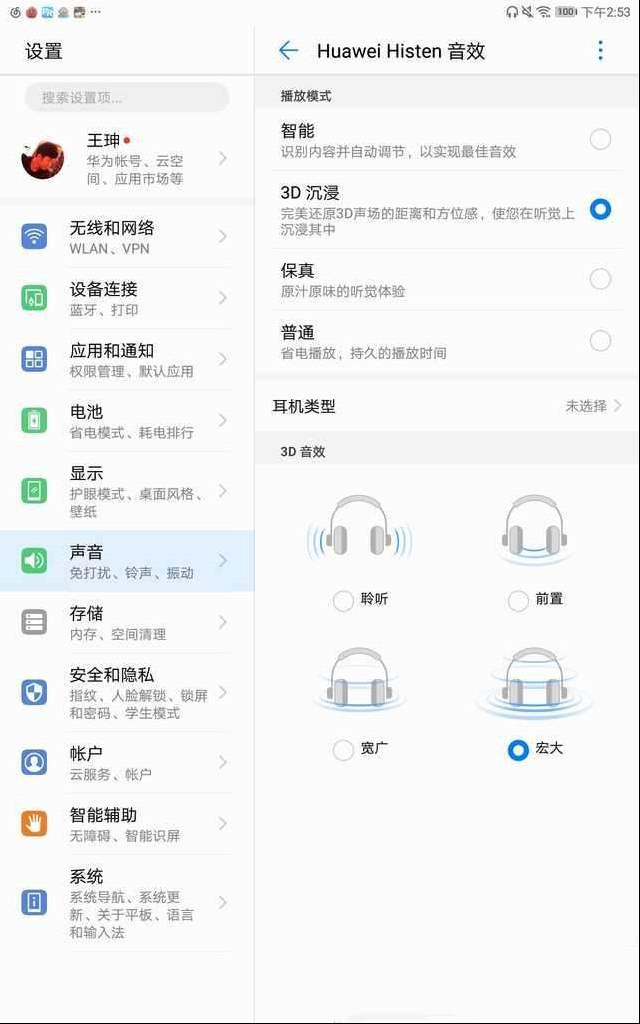Go back from Huawei Histen 音效
This screenshot has width=640, height=1024.
pos(288,51)
